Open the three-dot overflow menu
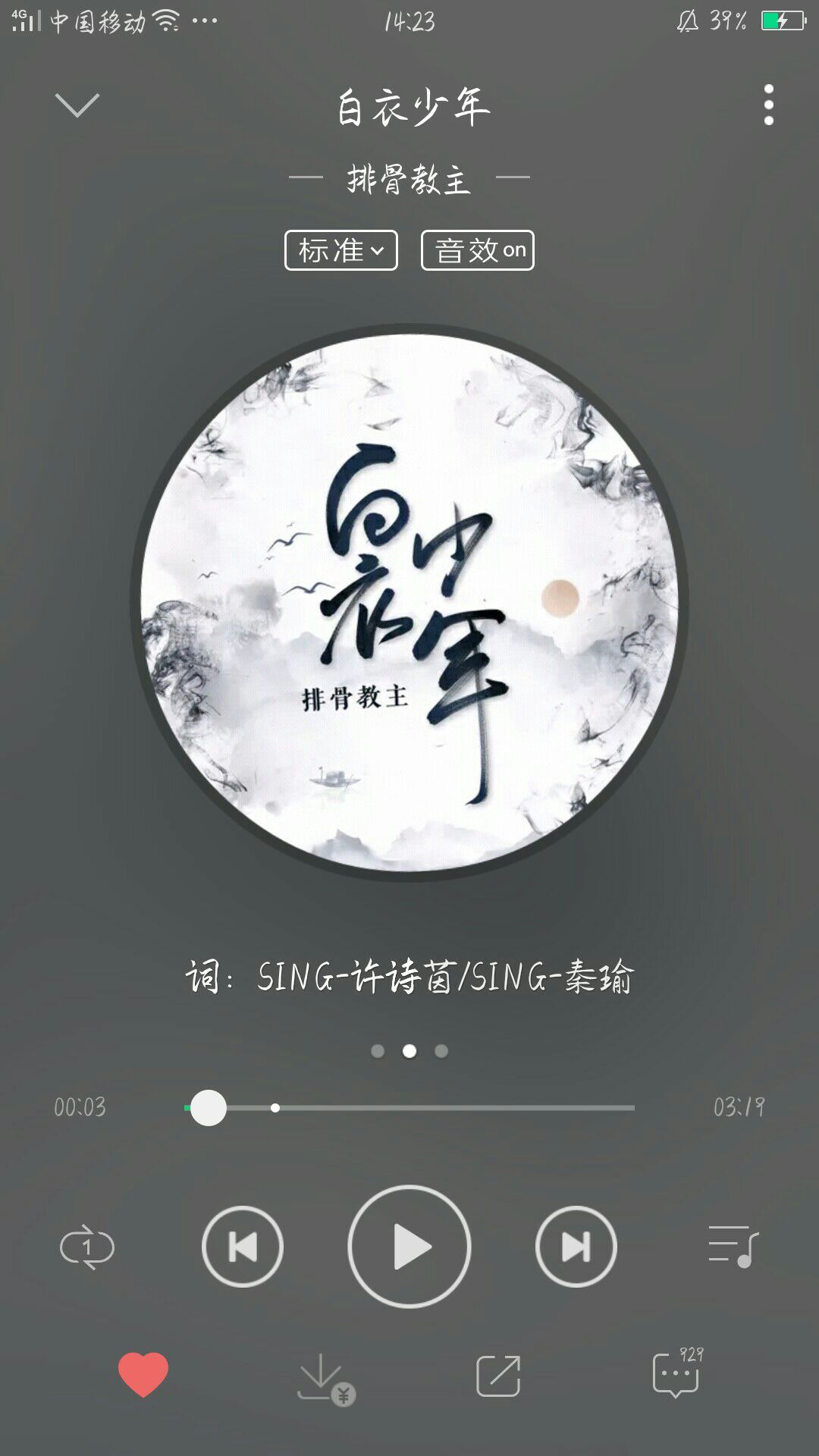The image size is (819, 1456). (x=768, y=105)
